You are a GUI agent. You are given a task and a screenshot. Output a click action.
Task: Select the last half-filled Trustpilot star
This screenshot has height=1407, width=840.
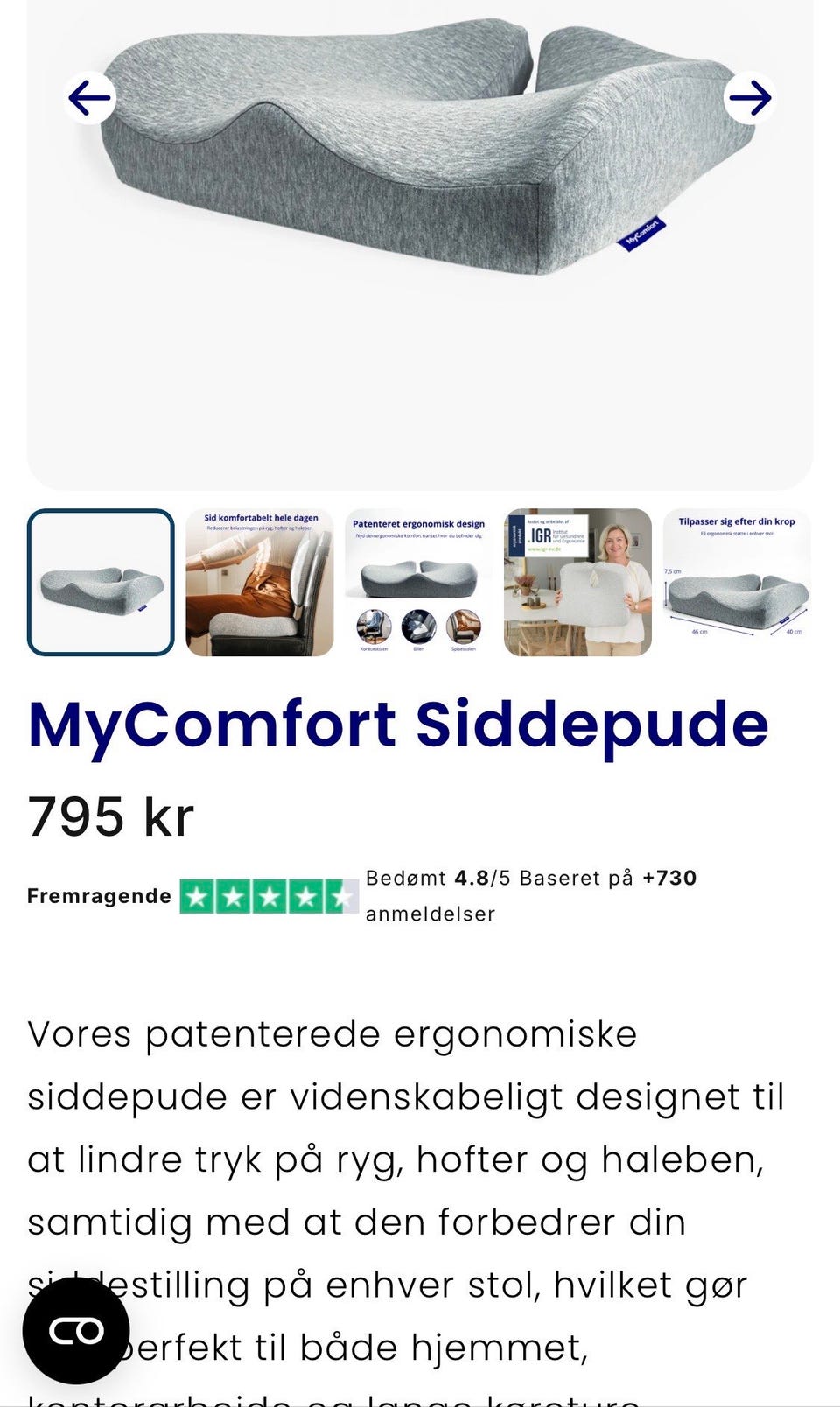(339, 895)
